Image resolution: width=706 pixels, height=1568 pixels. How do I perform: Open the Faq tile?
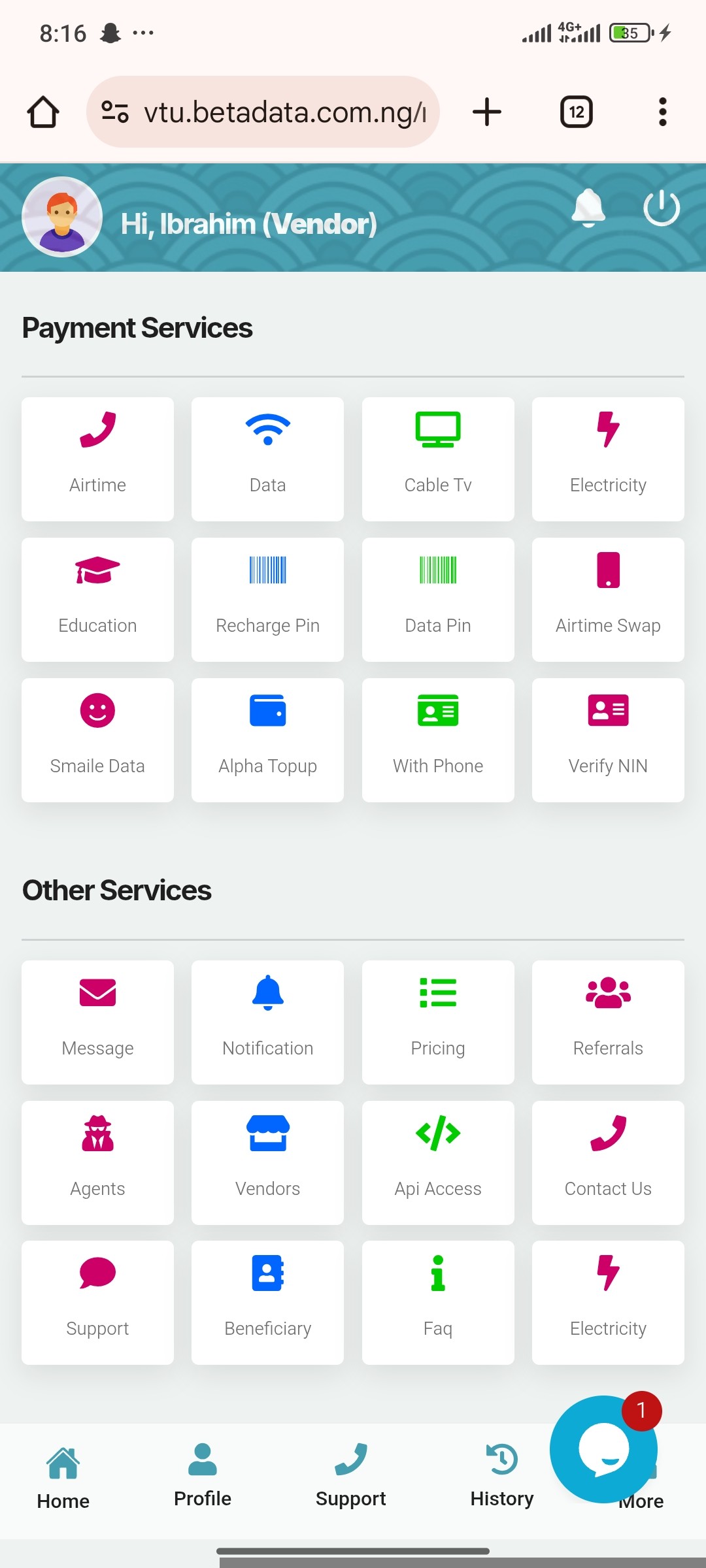[x=438, y=1302]
